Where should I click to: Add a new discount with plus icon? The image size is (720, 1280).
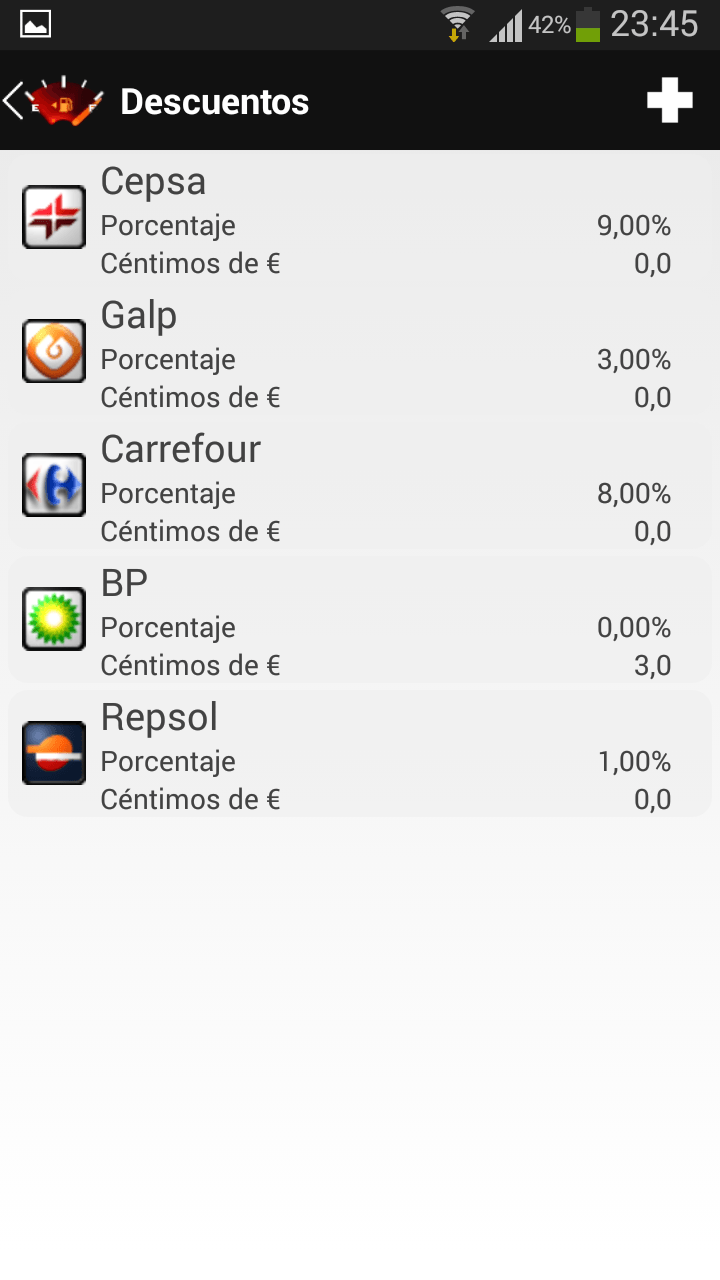click(x=669, y=101)
